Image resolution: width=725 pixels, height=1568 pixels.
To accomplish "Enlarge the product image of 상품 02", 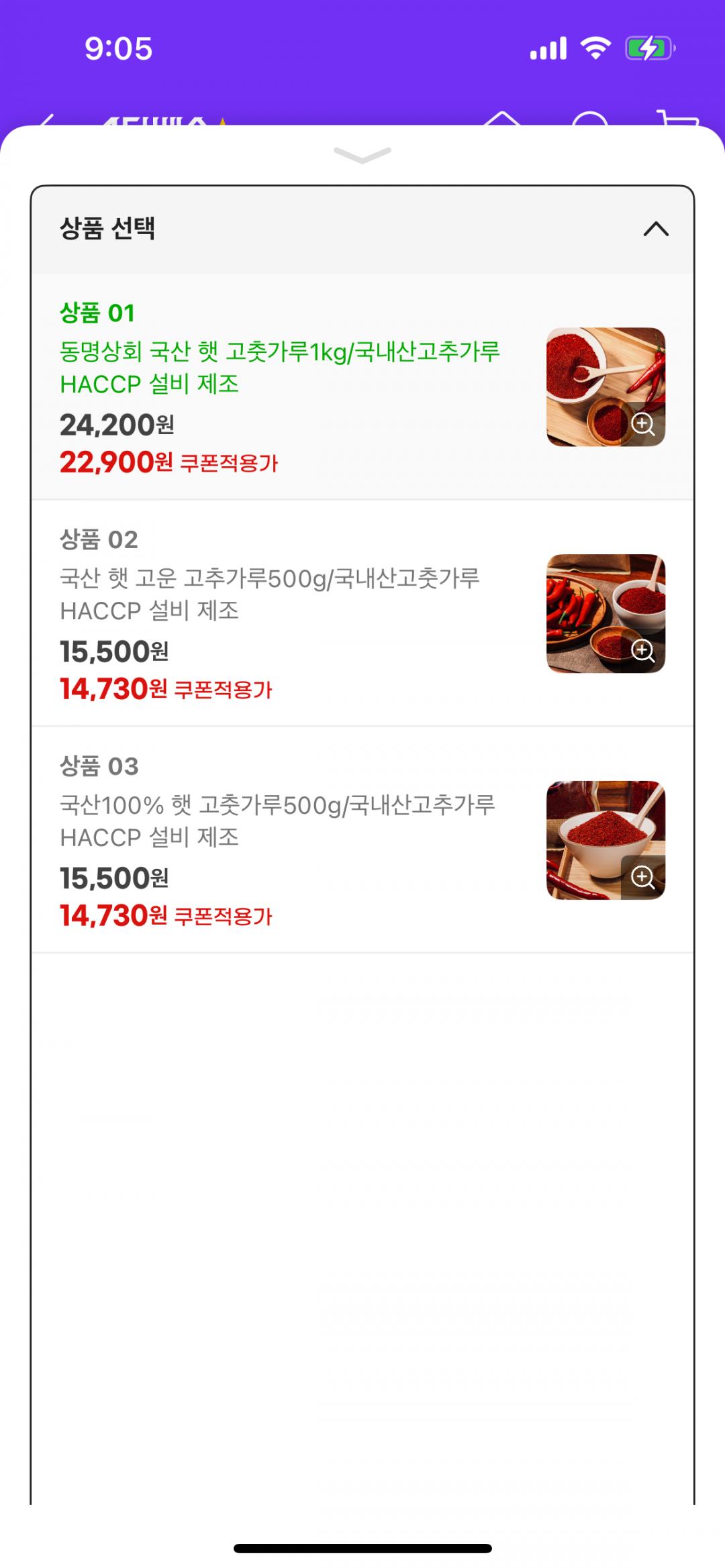I will (642, 650).
